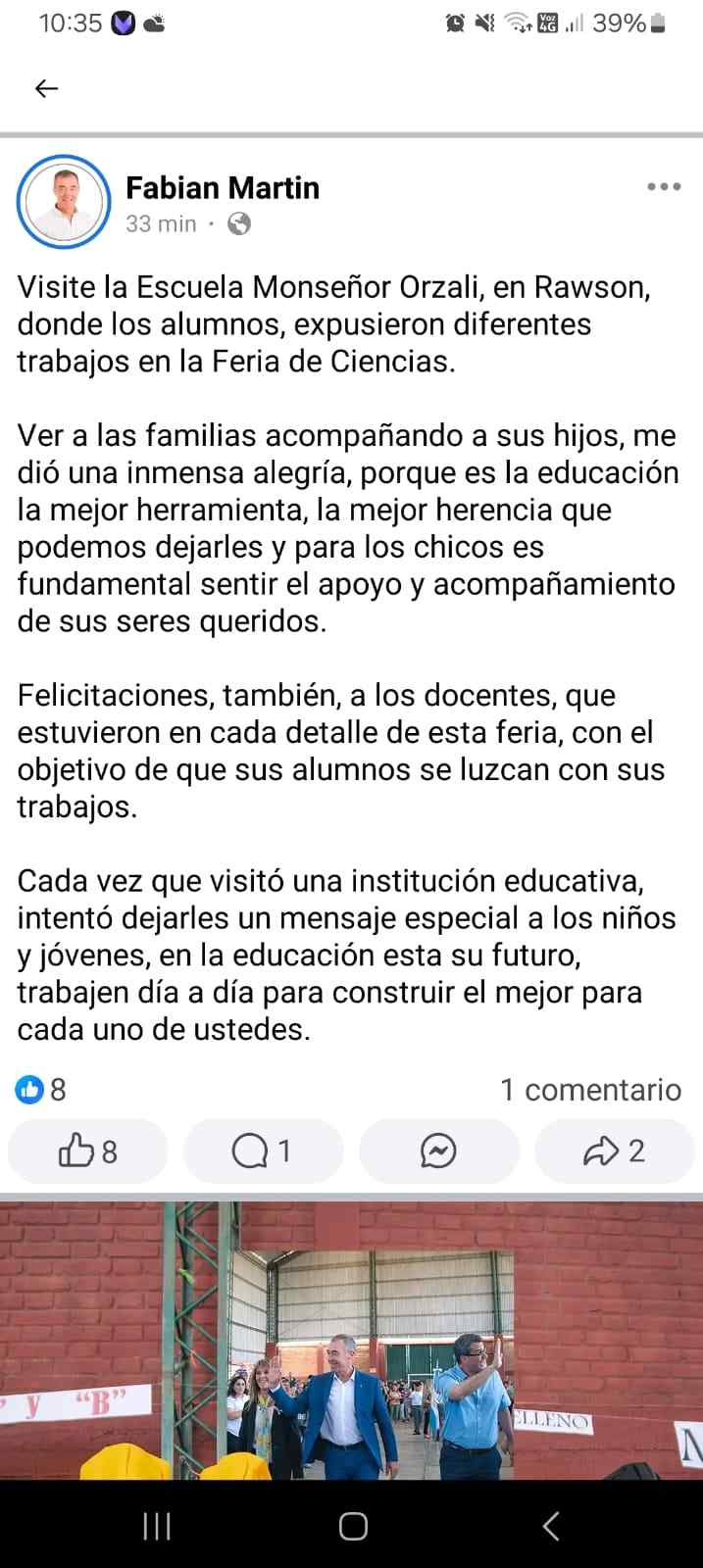Open the post's three-dot options menu
This screenshot has width=703, height=1568.
click(664, 187)
